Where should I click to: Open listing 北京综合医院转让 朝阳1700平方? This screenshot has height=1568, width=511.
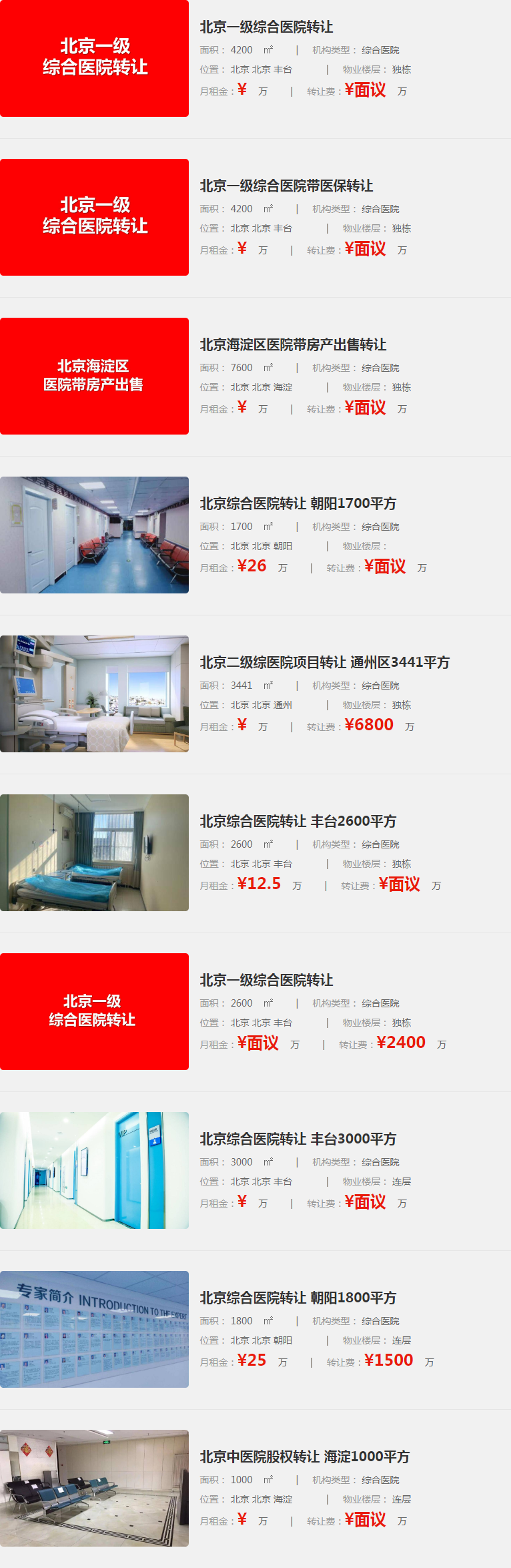click(298, 504)
